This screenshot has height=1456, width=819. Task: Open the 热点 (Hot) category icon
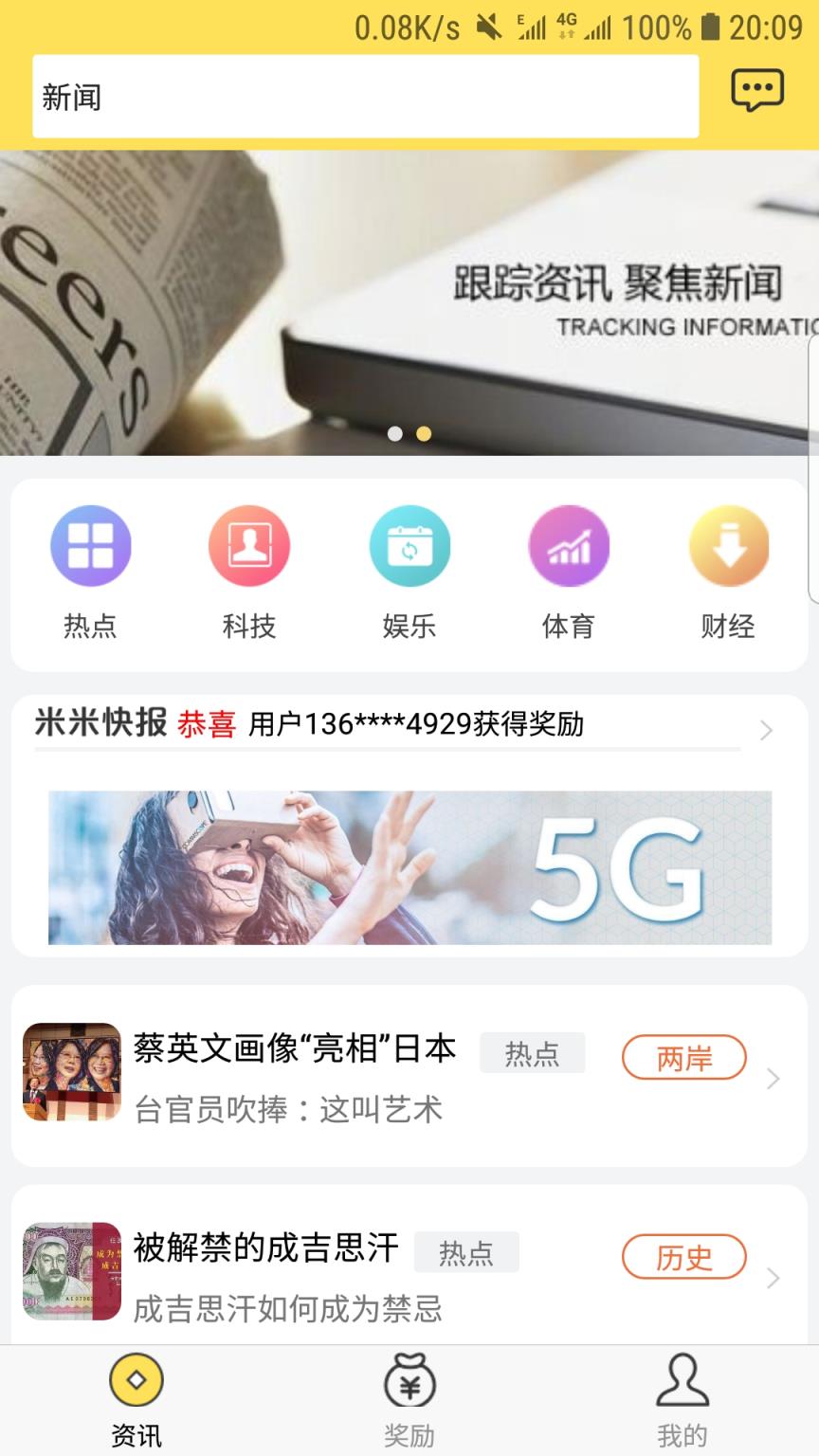(91, 546)
